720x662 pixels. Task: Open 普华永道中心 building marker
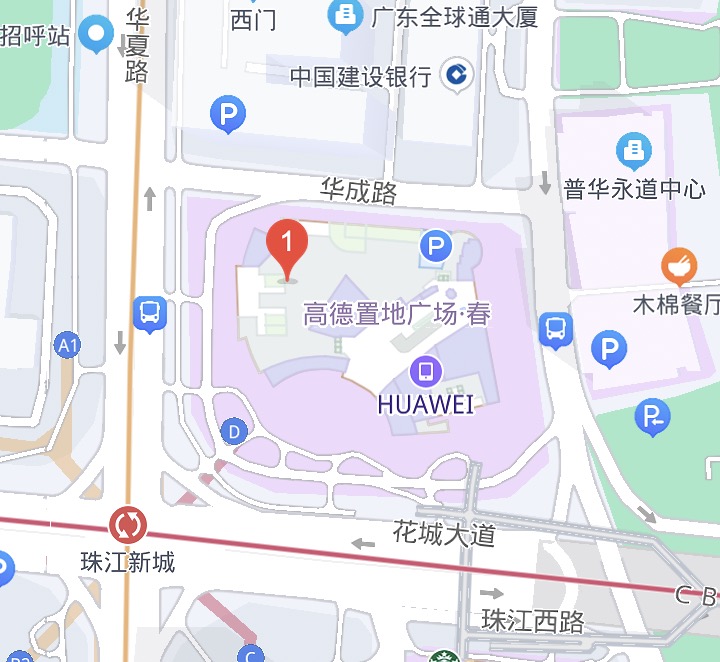click(634, 152)
